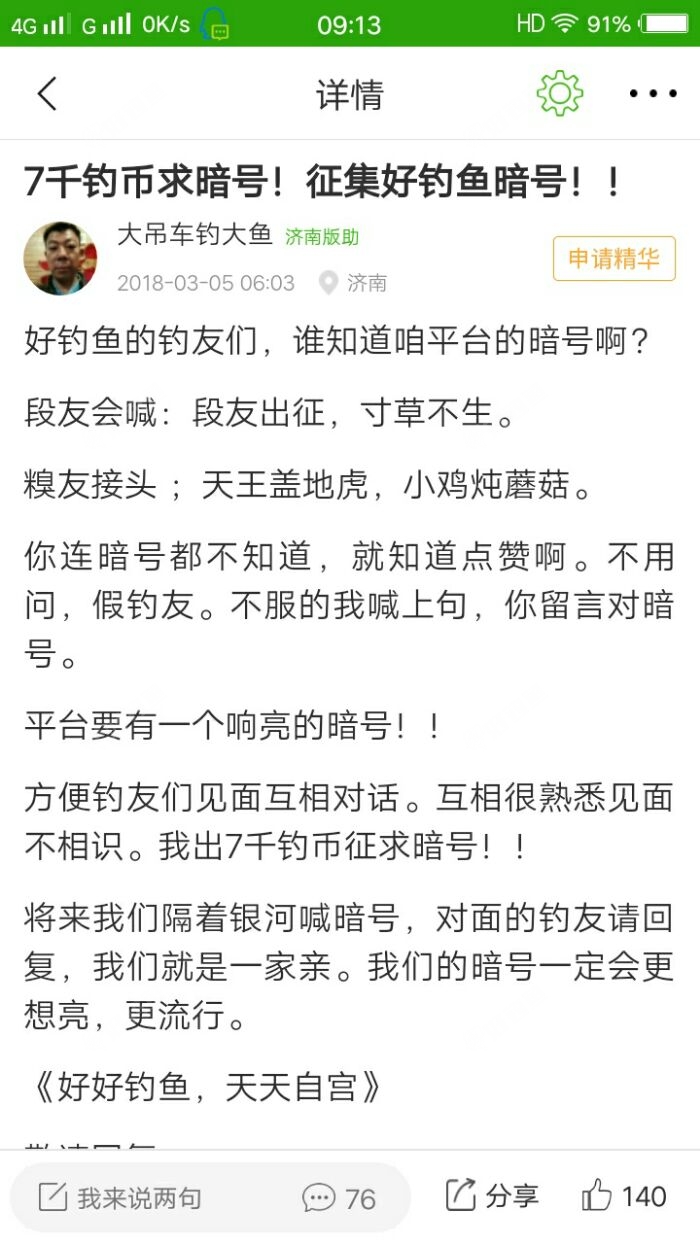The image size is (700, 1244).
Task: Open the green gear settings icon
Action: [559, 94]
